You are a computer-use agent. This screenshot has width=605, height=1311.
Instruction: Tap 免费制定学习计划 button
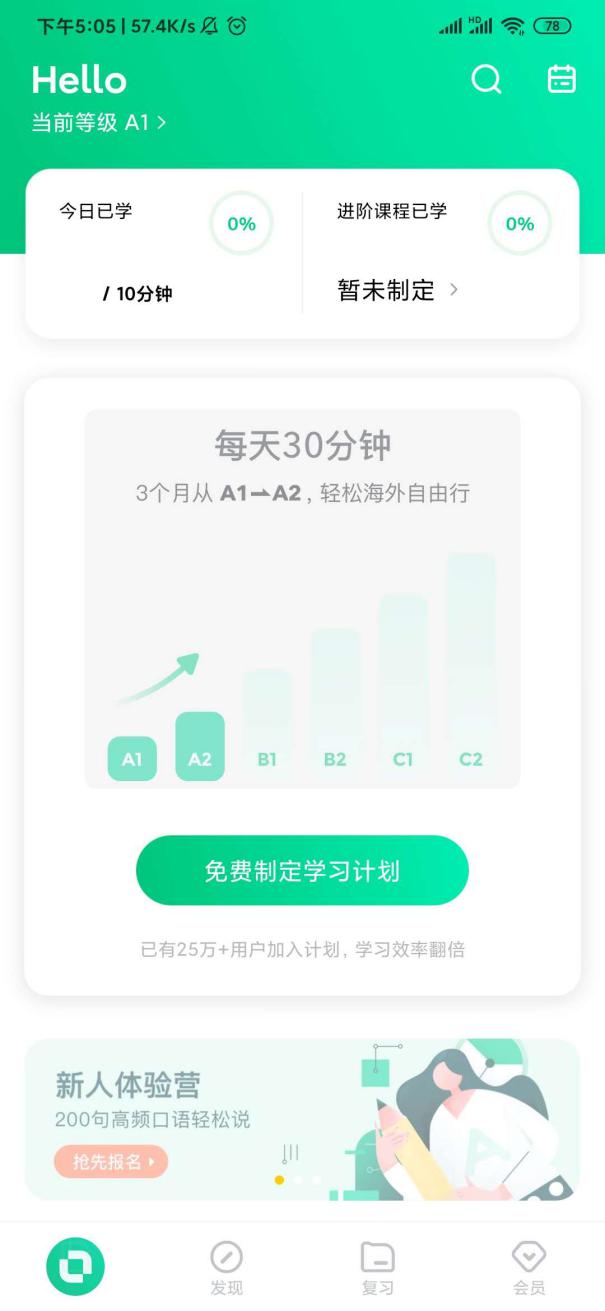click(302, 870)
